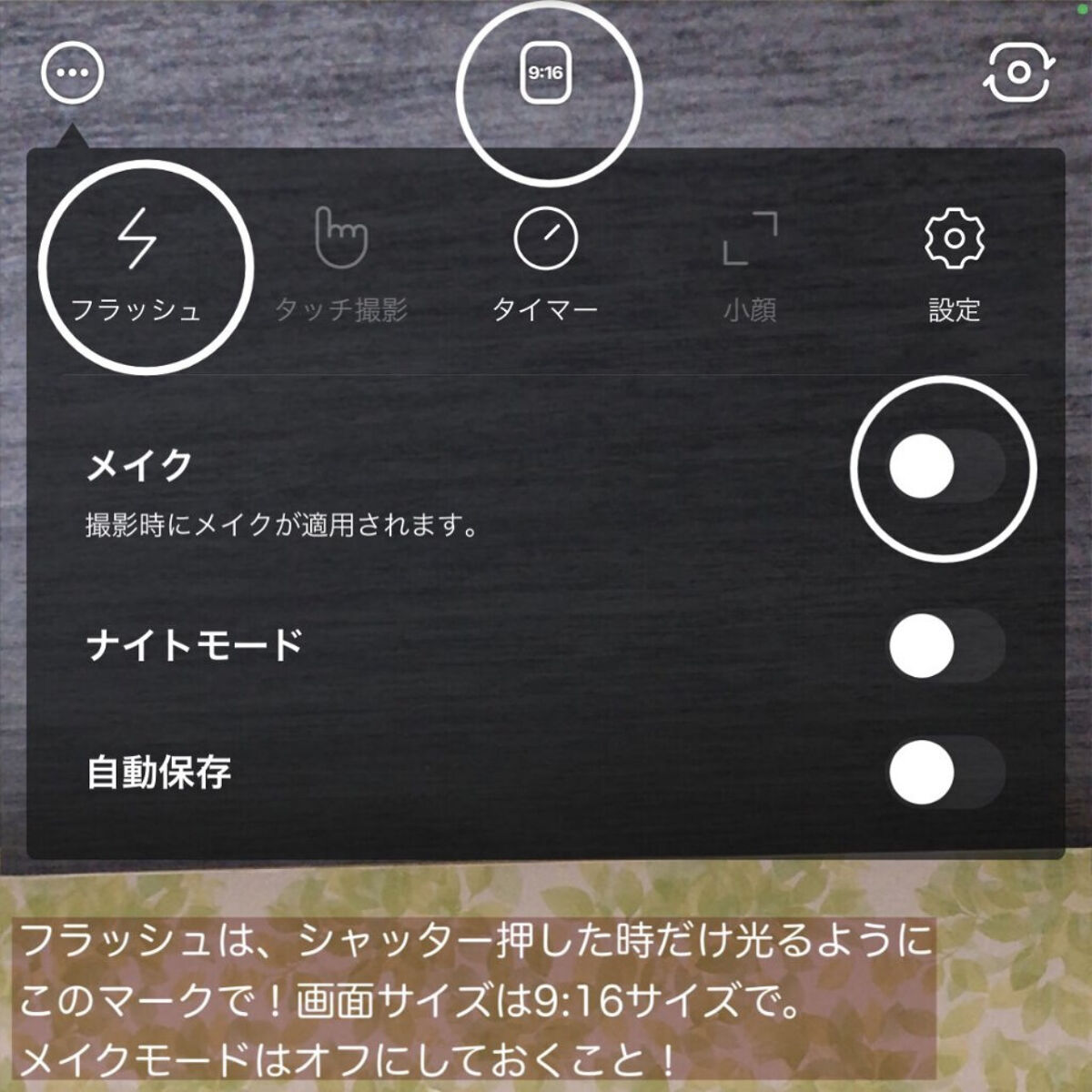The height and width of the screenshot is (1092, 1092).
Task: Flip the camera with the switch icon
Action: coord(1019,73)
